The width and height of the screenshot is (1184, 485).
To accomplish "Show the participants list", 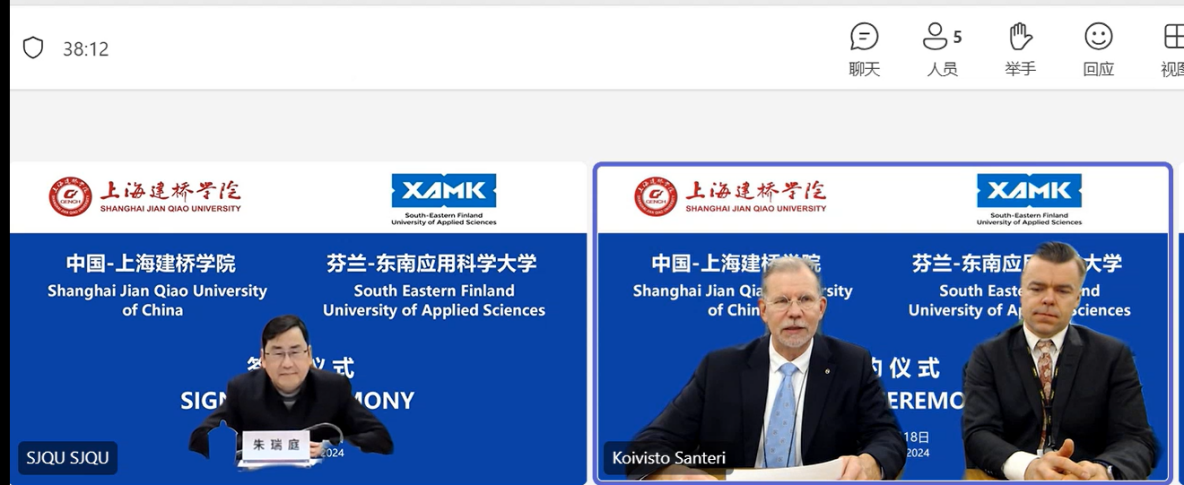I will 941,48.
